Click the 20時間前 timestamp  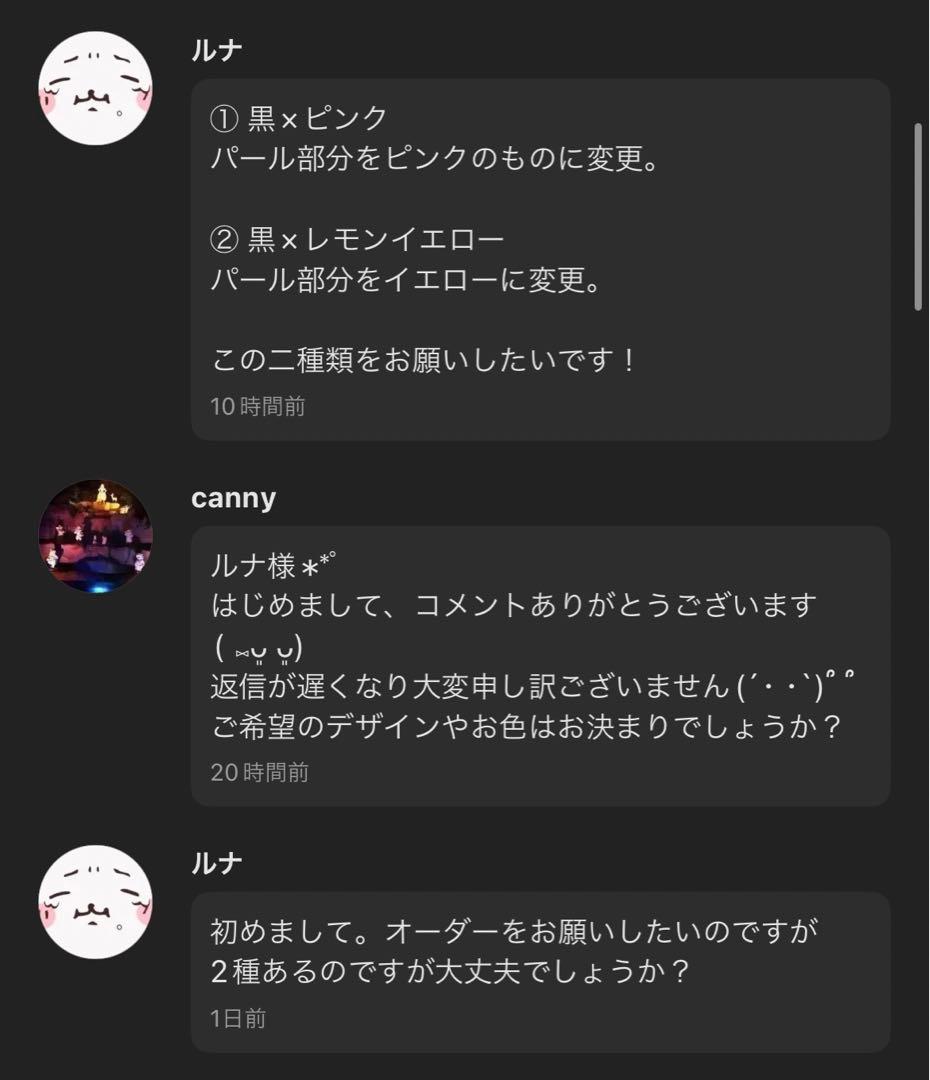258,772
